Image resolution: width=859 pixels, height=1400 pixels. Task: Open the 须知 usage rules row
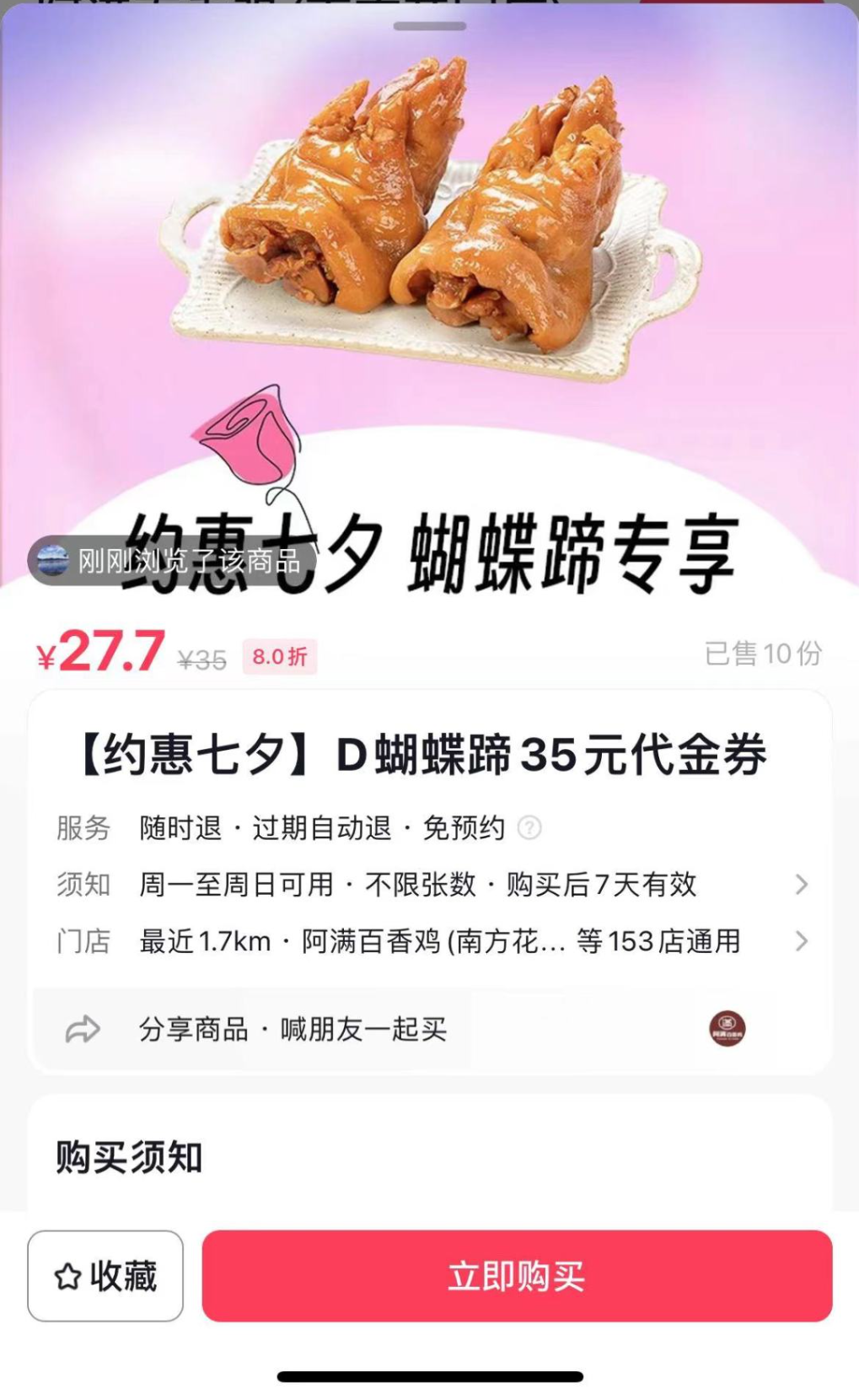(432, 884)
